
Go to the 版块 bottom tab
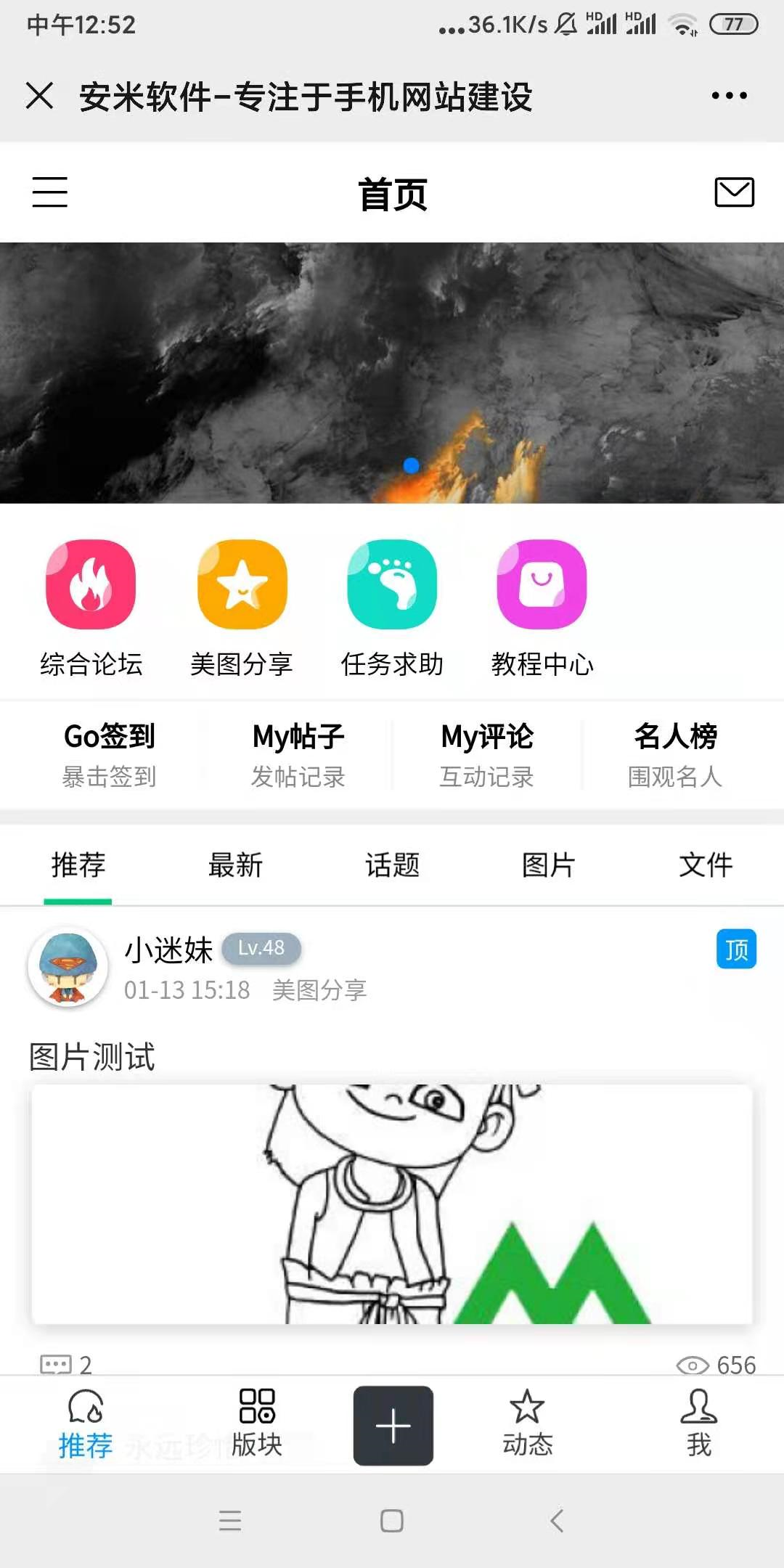[x=257, y=1424]
